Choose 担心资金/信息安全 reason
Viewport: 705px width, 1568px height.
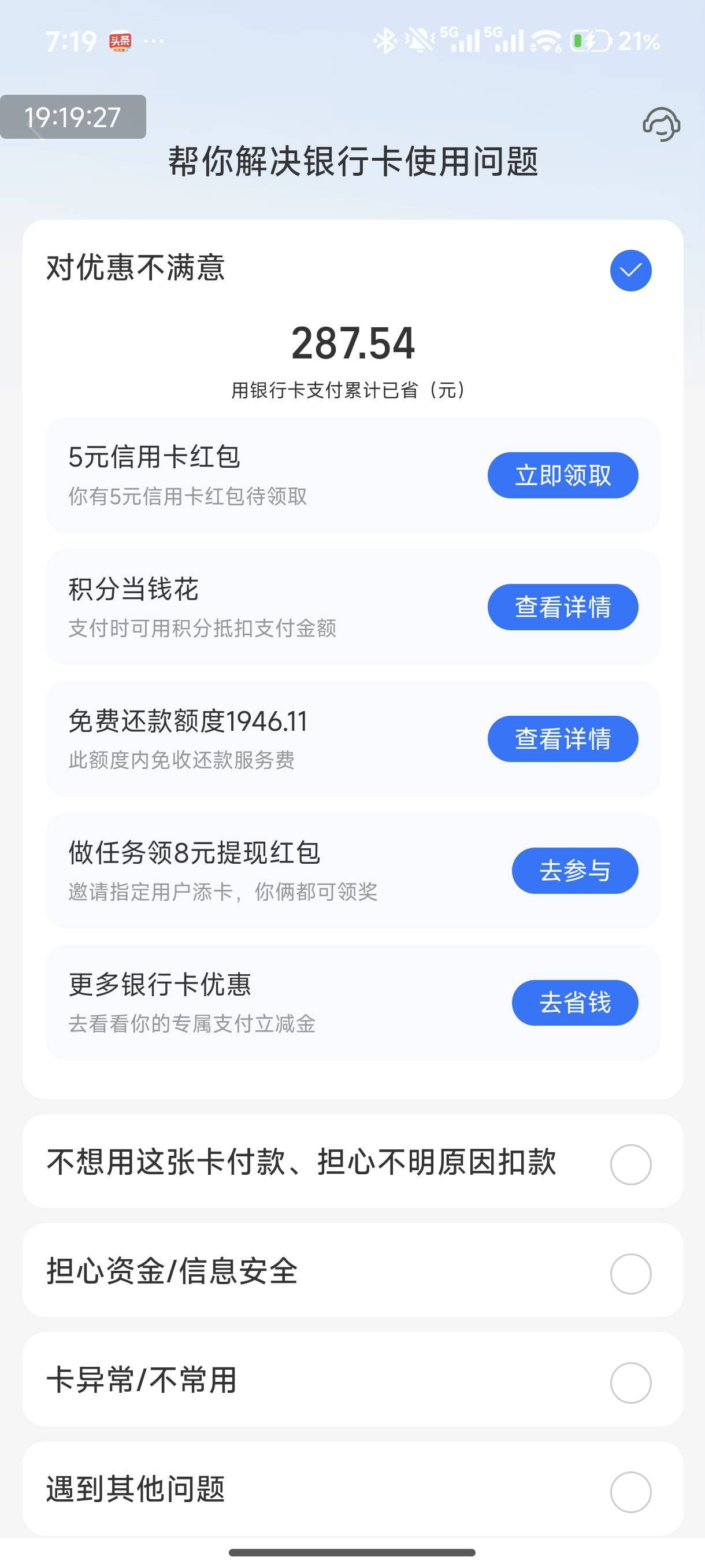point(630,1273)
